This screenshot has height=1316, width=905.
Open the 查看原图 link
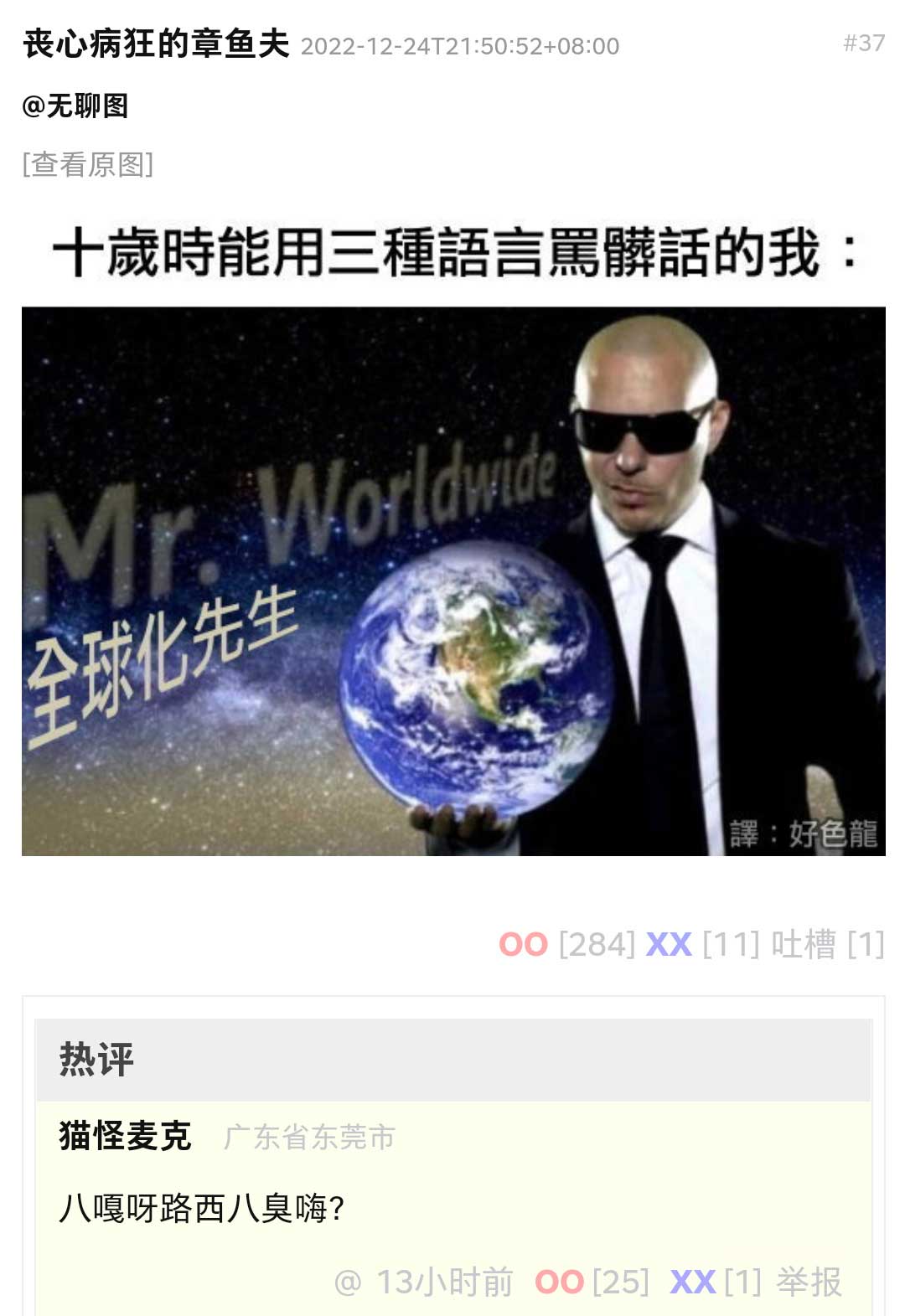click(87, 164)
